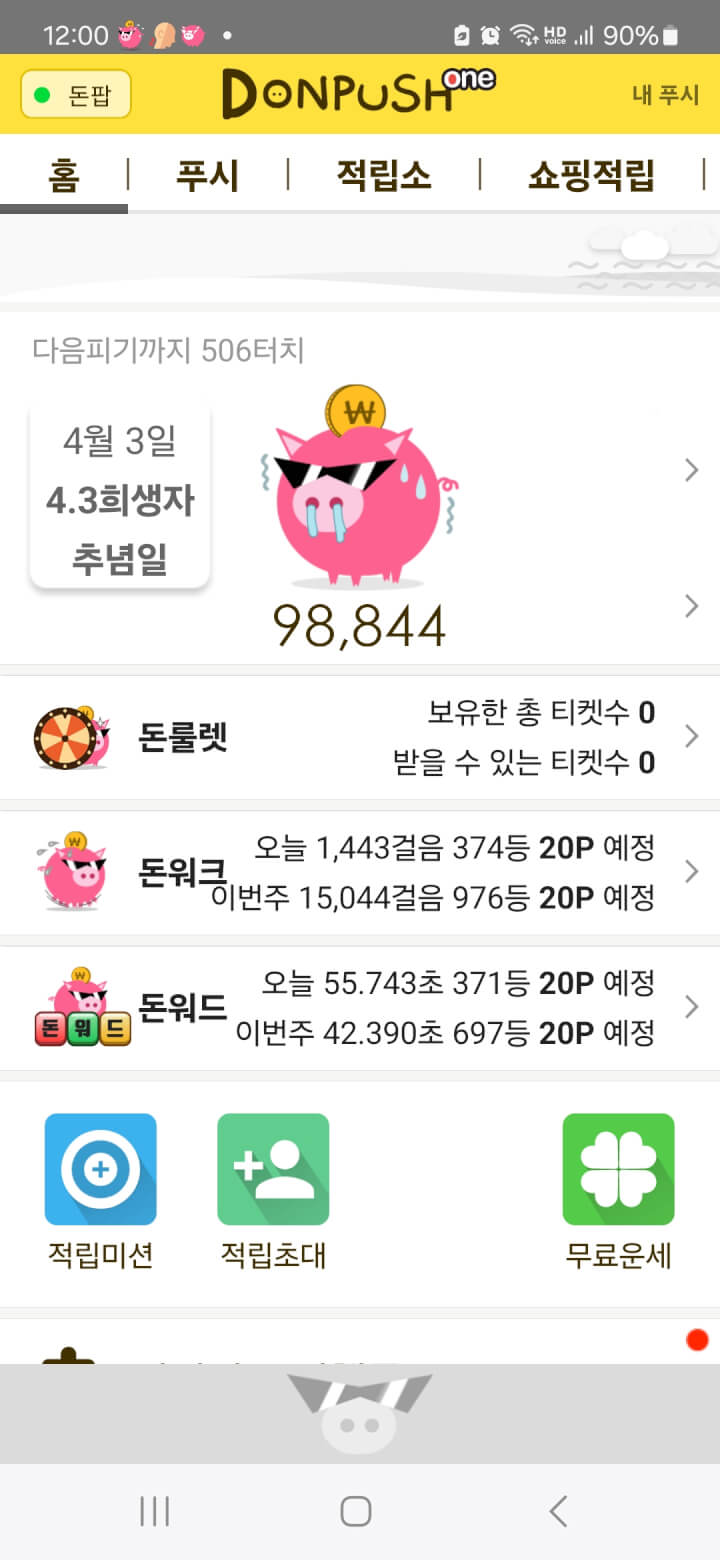720x1560 pixels.
Task: Switch to the 쇼핑적립 tab
Action: click(x=591, y=175)
